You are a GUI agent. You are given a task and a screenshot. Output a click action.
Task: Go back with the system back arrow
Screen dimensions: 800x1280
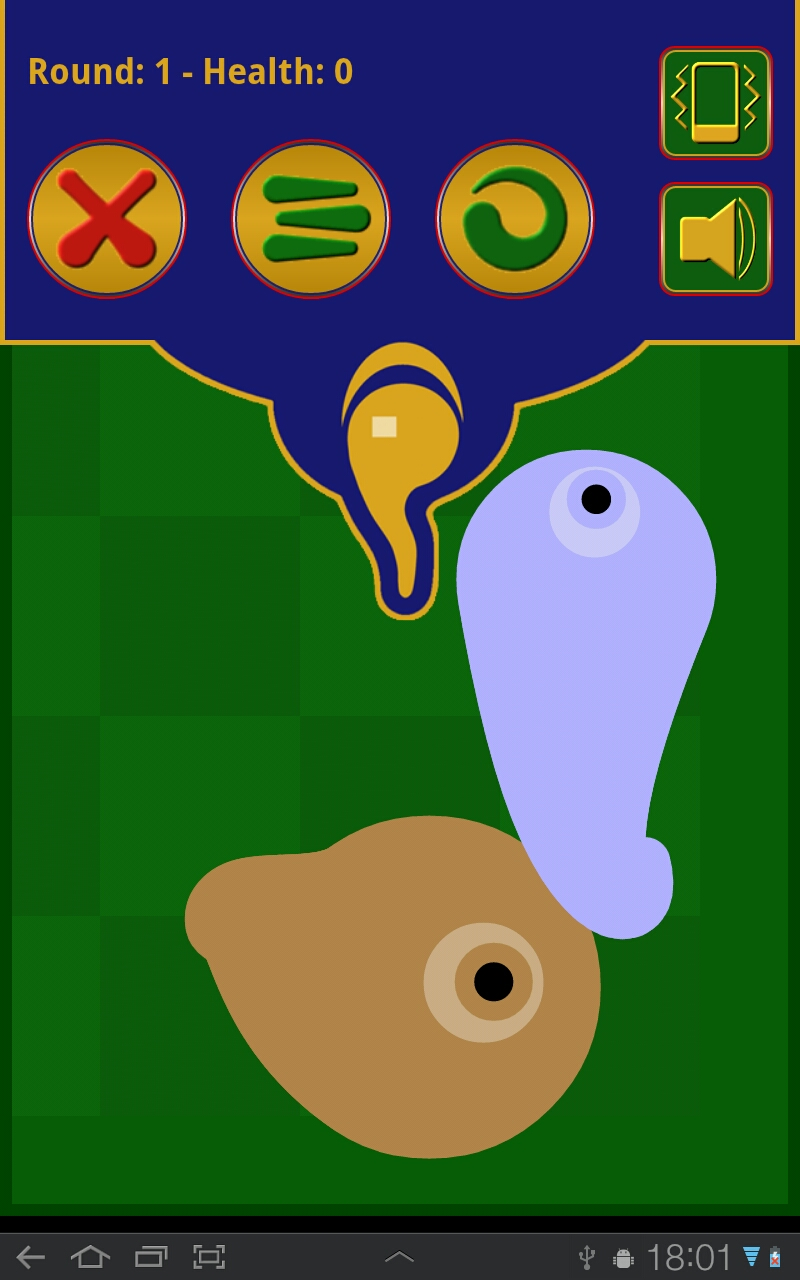tap(31, 1257)
